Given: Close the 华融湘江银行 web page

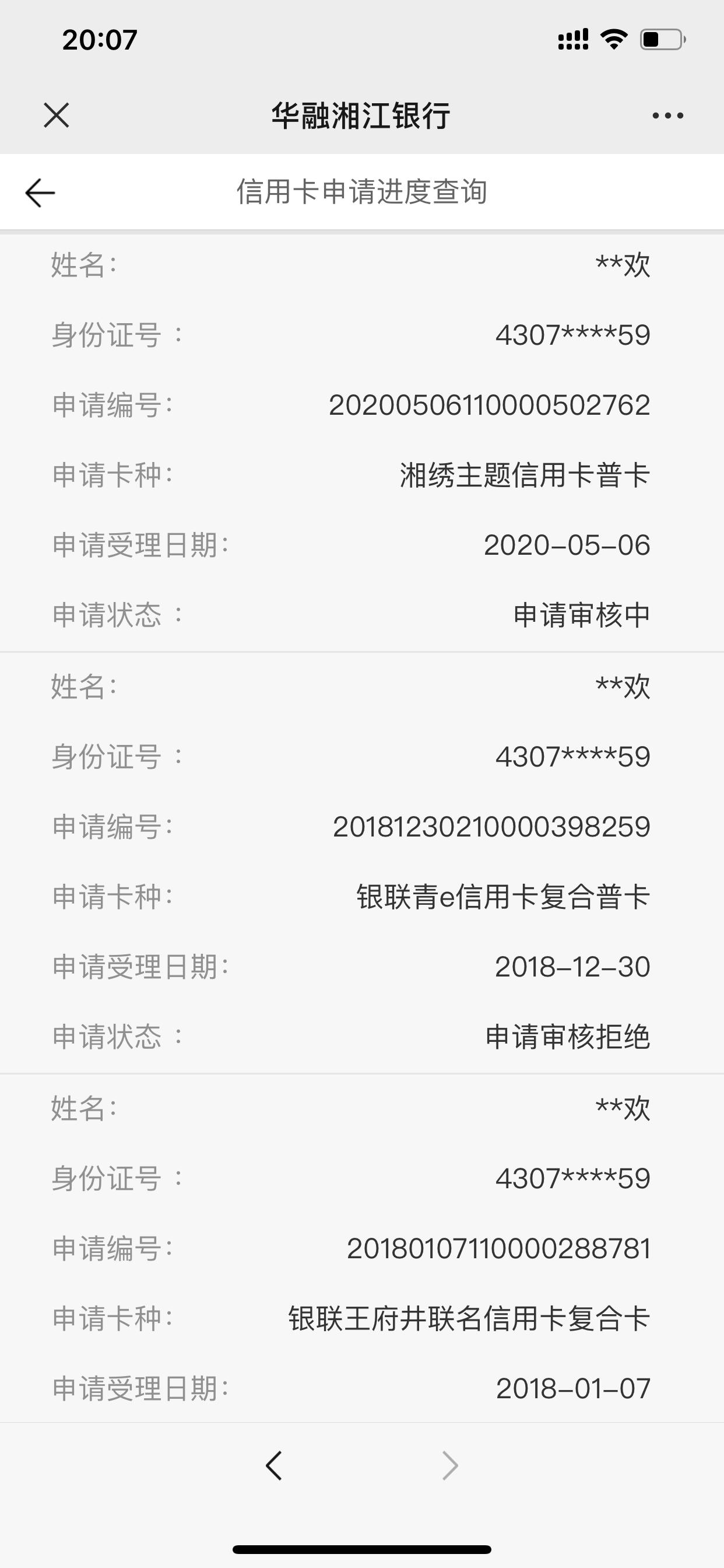Looking at the screenshot, I should pyautogui.click(x=57, y=115).
